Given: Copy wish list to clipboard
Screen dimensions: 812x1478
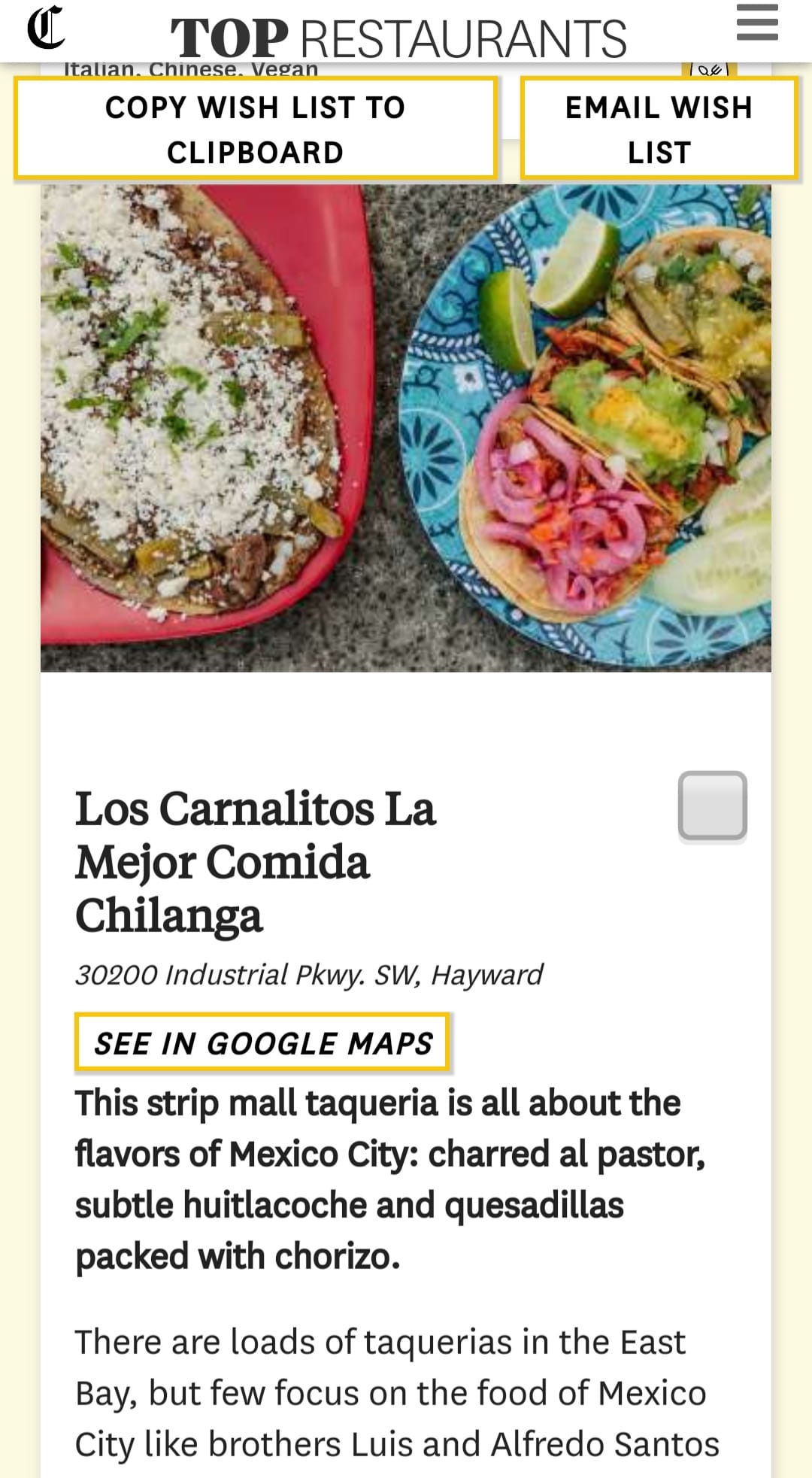Looking at the screenshot, I should click(x=256, y=129).
